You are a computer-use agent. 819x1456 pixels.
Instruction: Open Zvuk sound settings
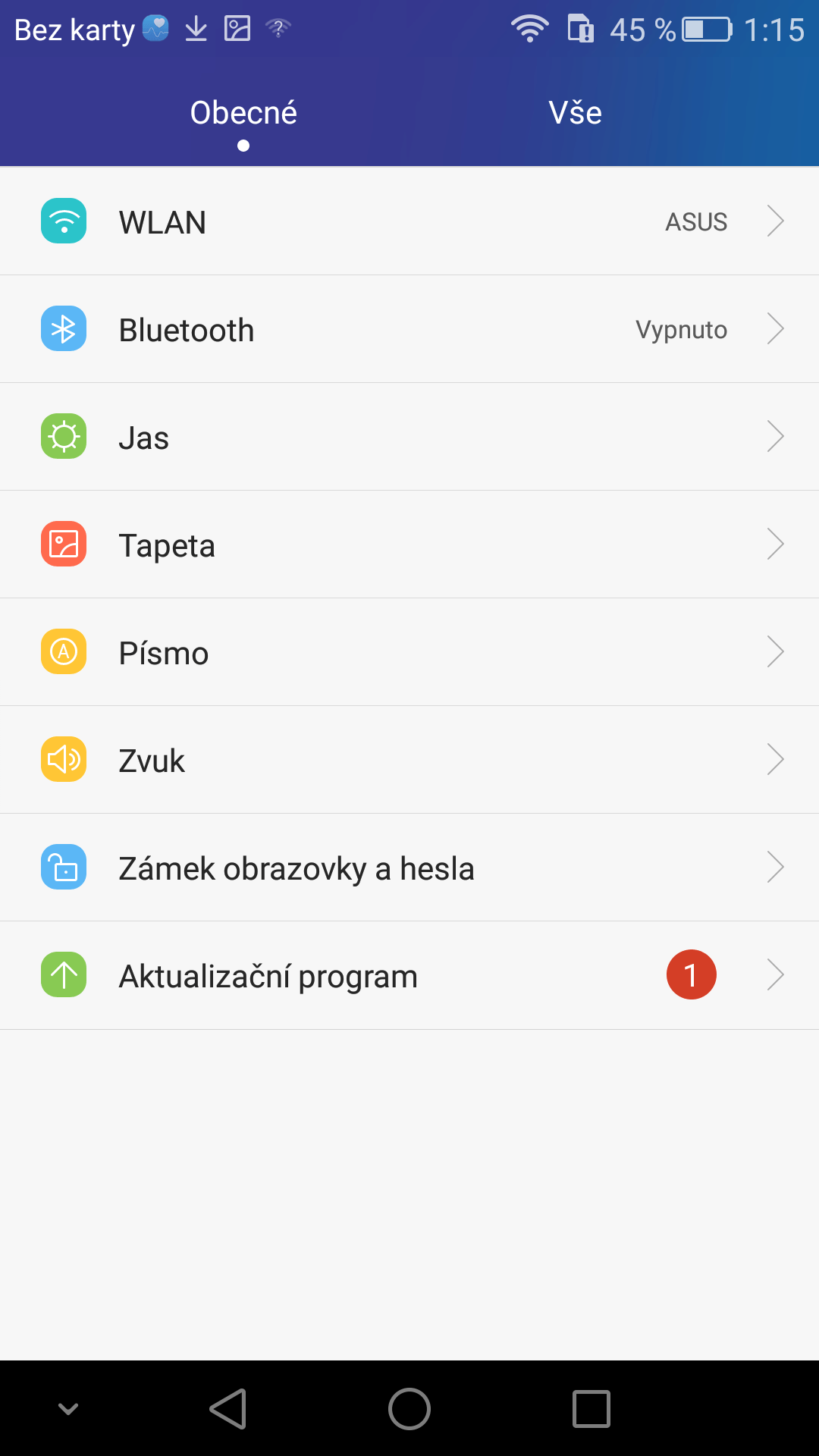[409, 760]
